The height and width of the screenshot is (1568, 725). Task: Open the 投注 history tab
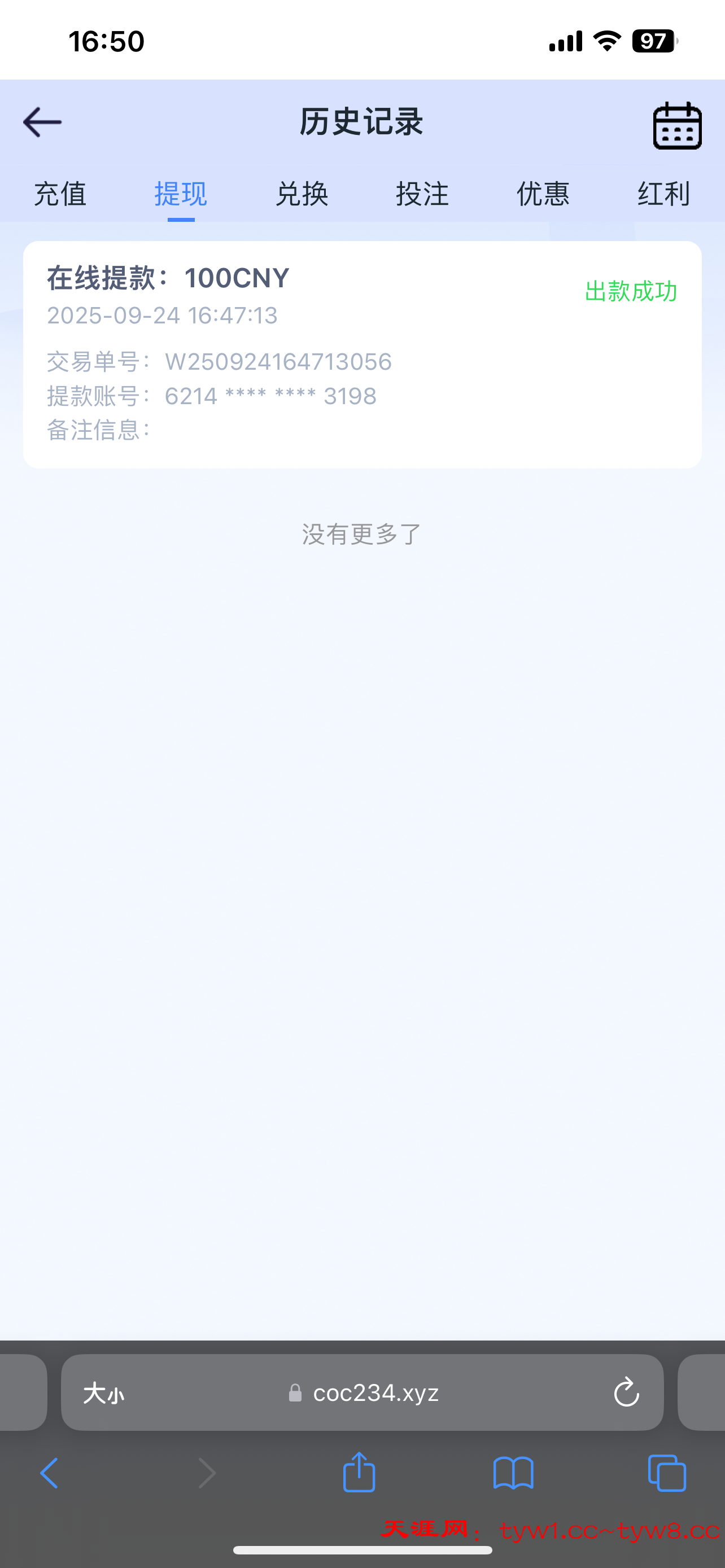(x=422, y=194)
